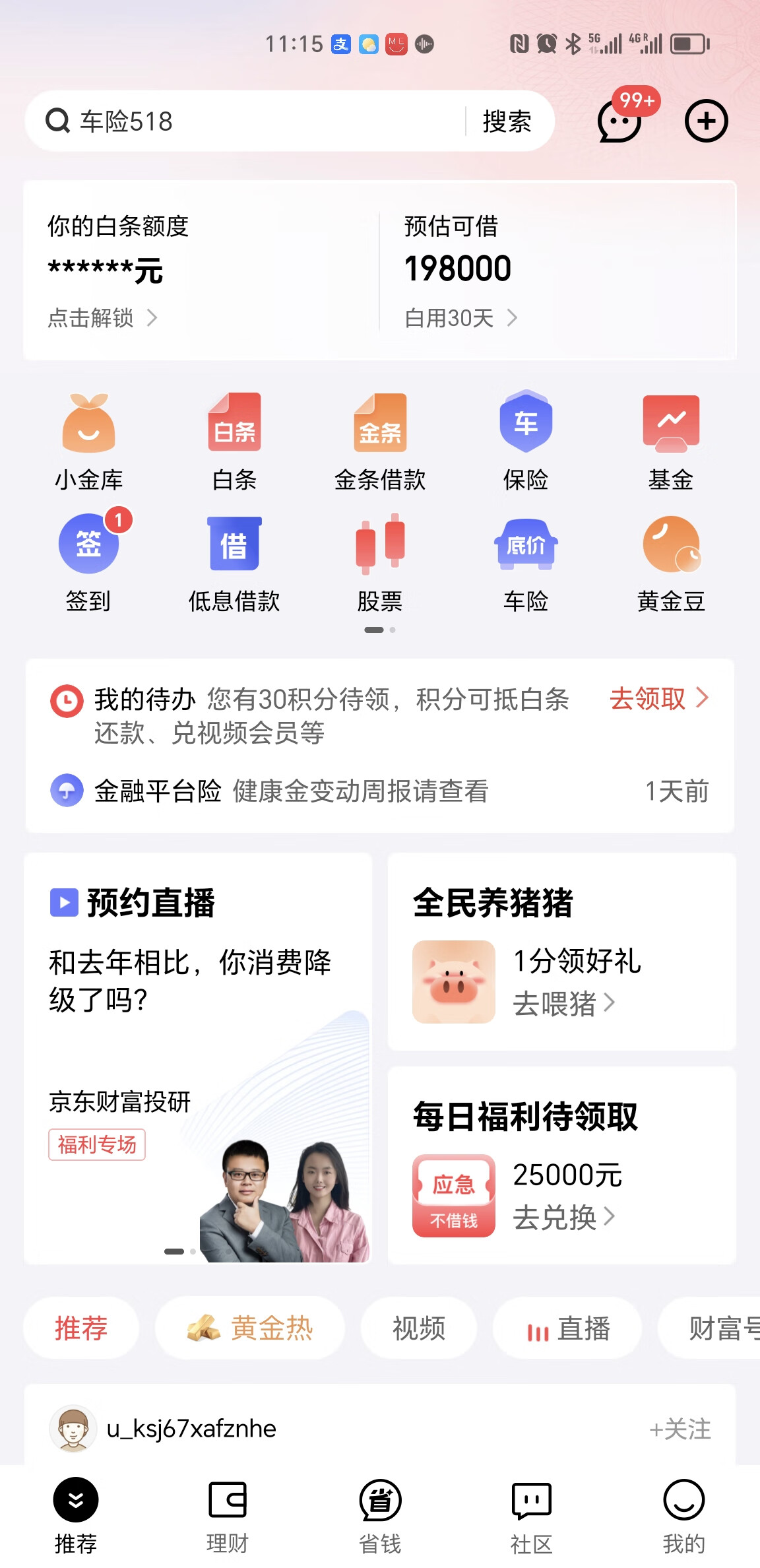Tap 去兑换 under 每日福利待领取

click(x=563, y=1218)
